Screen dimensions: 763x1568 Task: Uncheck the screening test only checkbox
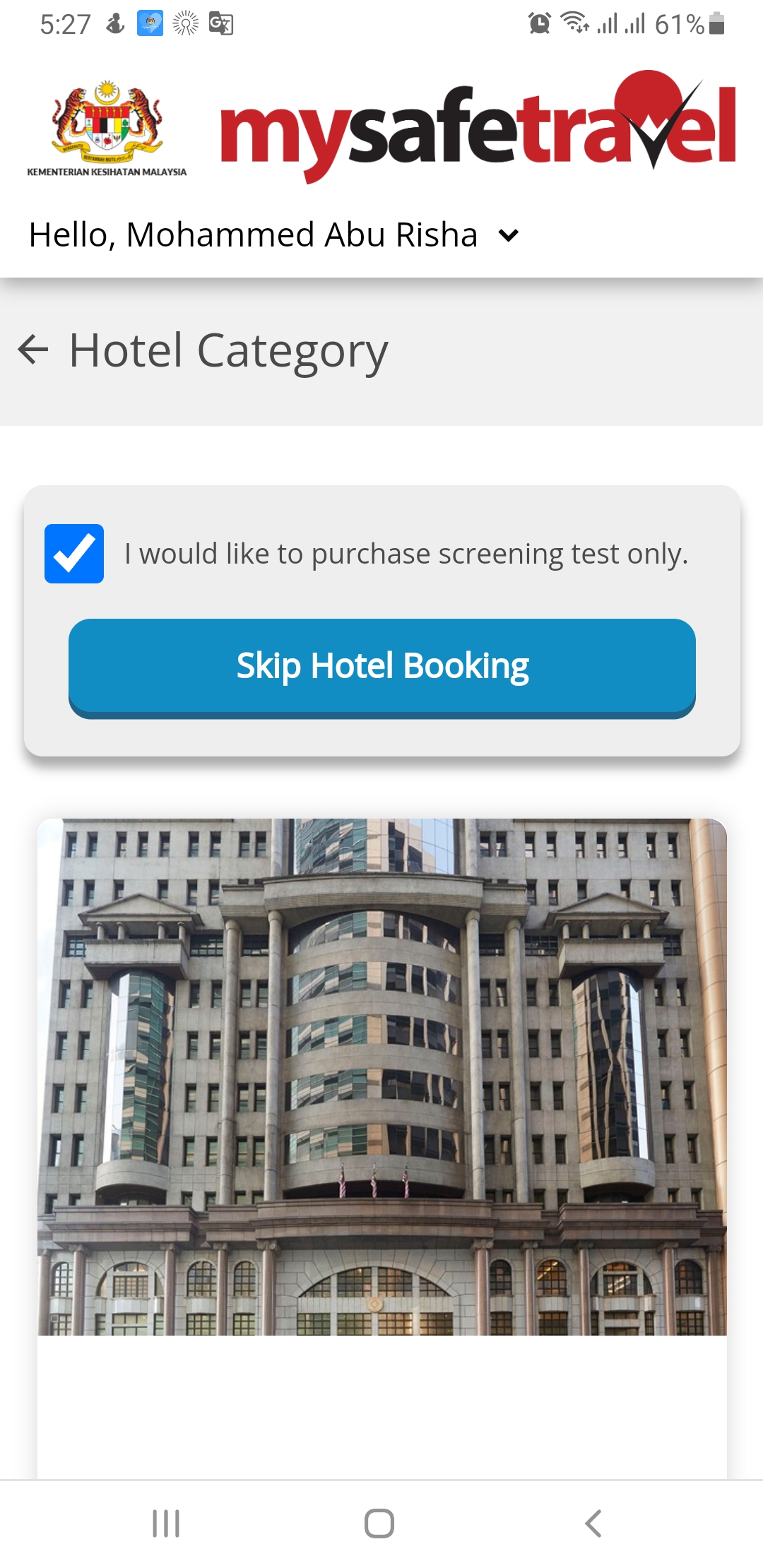[74, 554]
